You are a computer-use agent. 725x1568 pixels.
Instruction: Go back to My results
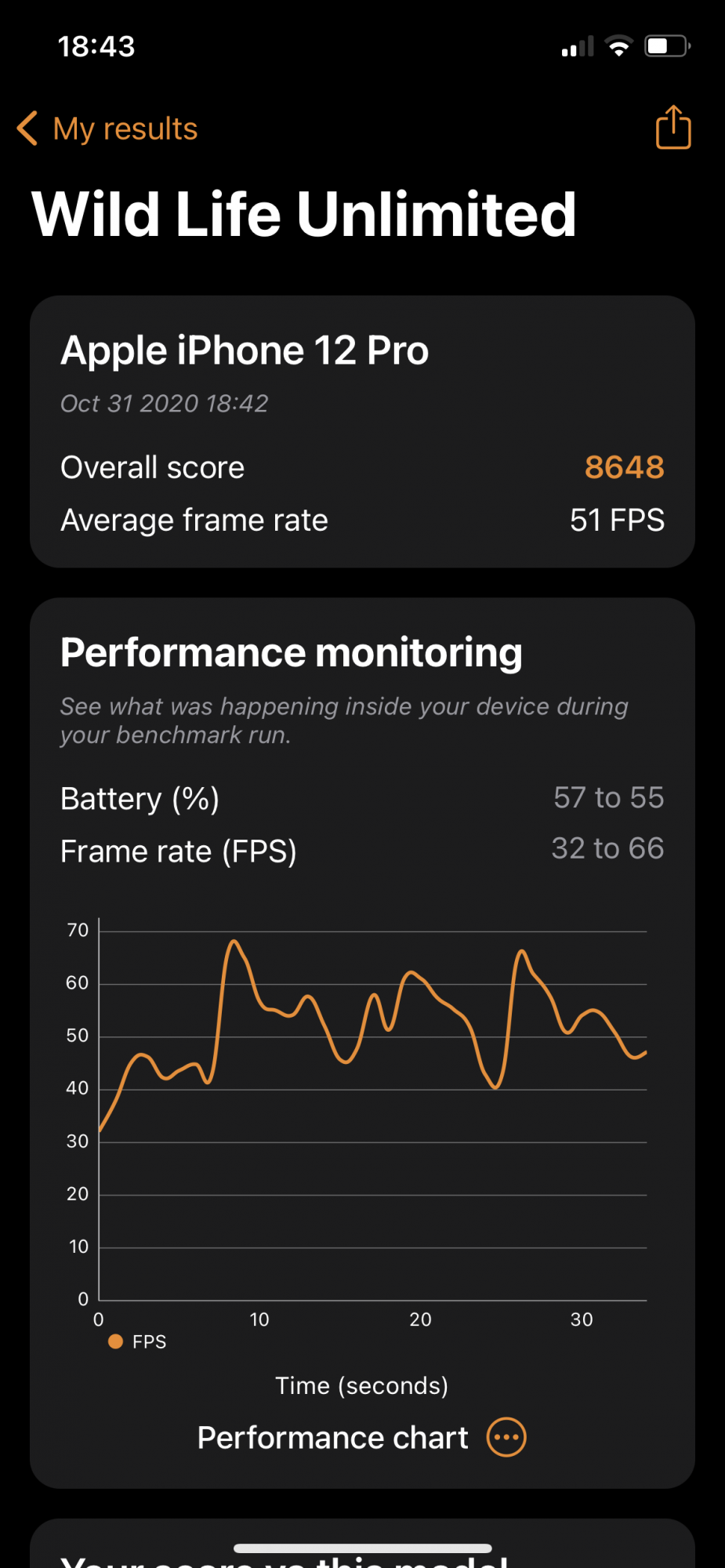(x=107, y=129)
